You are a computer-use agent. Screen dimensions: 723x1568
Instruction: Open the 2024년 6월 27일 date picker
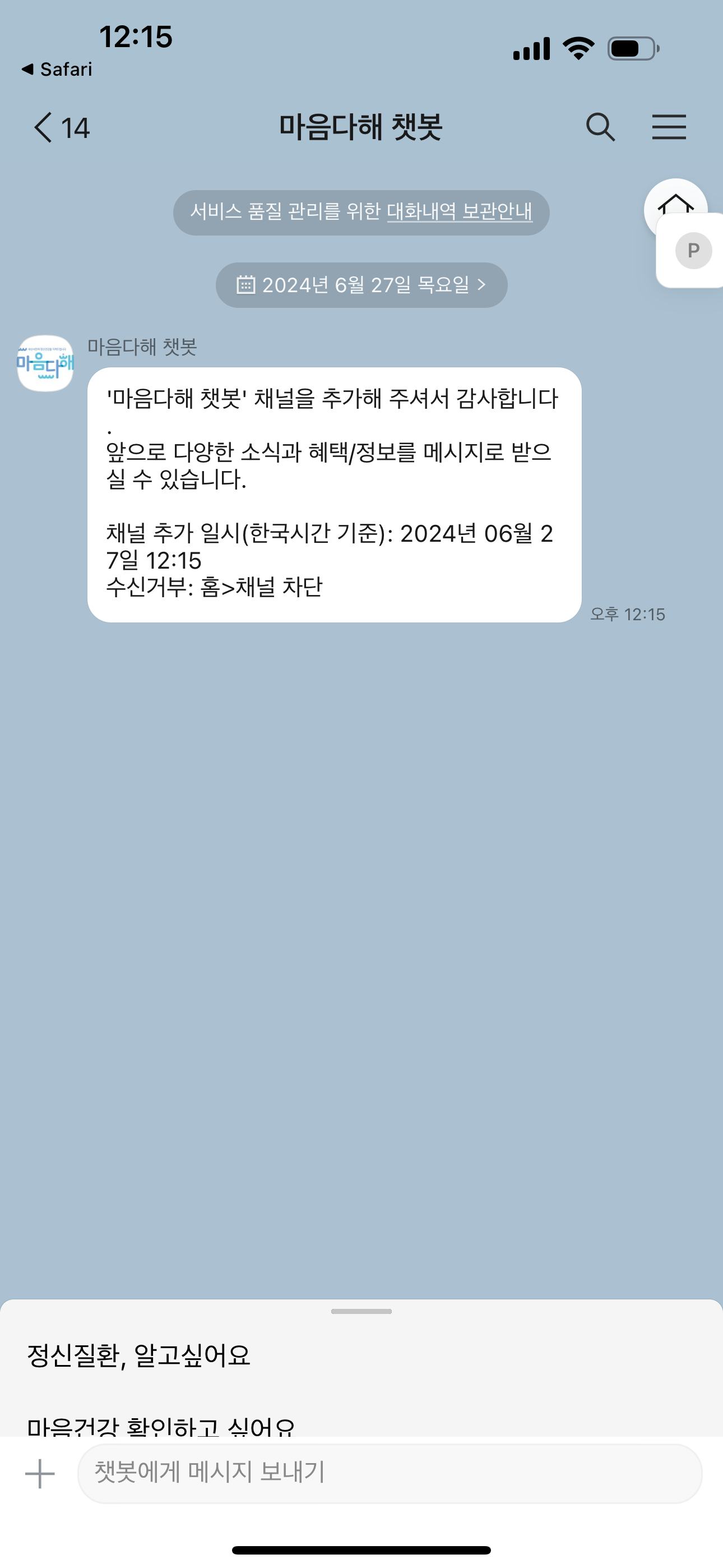pos(361,285)
